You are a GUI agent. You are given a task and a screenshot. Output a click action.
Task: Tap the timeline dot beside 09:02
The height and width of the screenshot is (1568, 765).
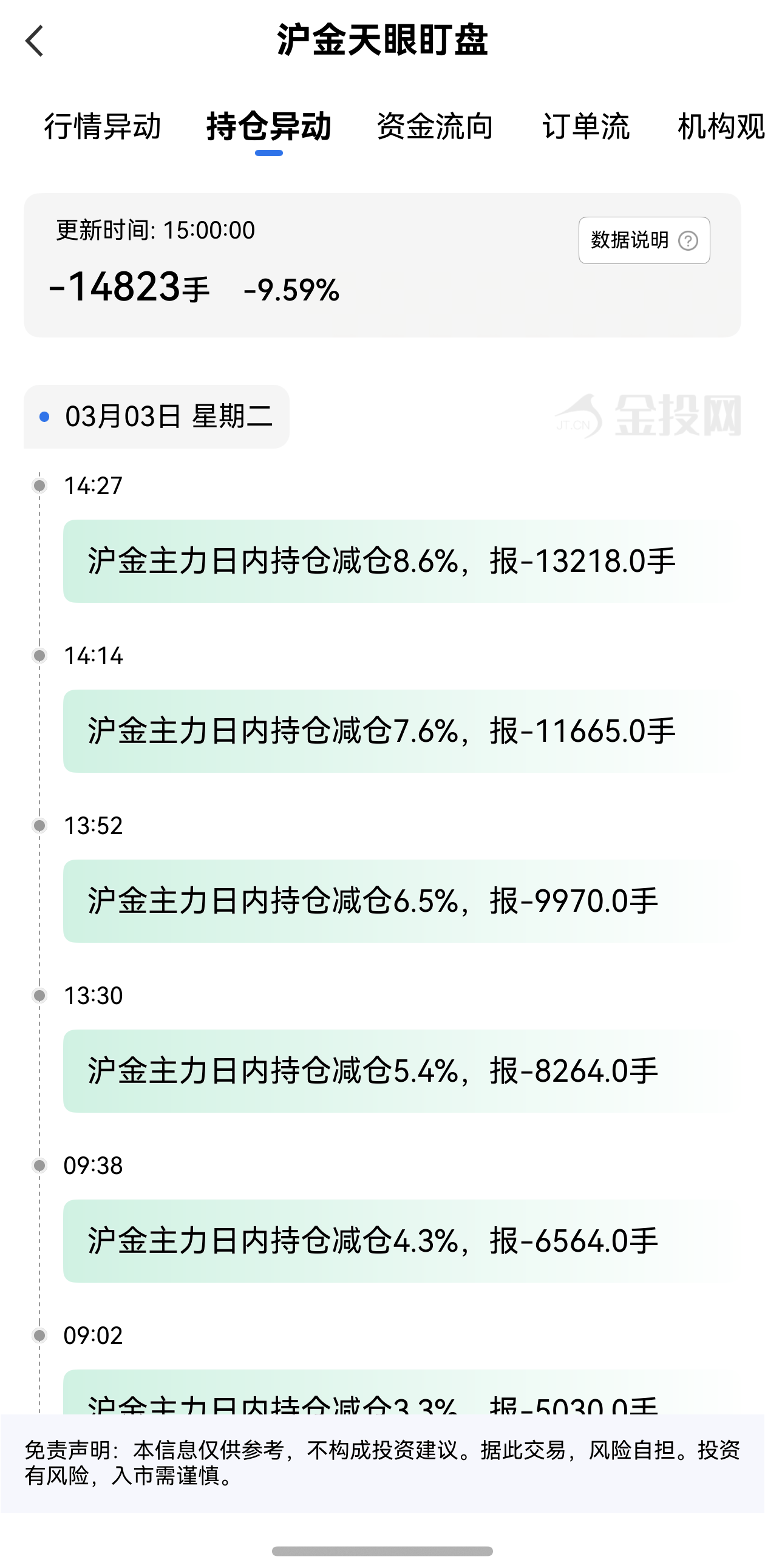[x=40, y=1336]
